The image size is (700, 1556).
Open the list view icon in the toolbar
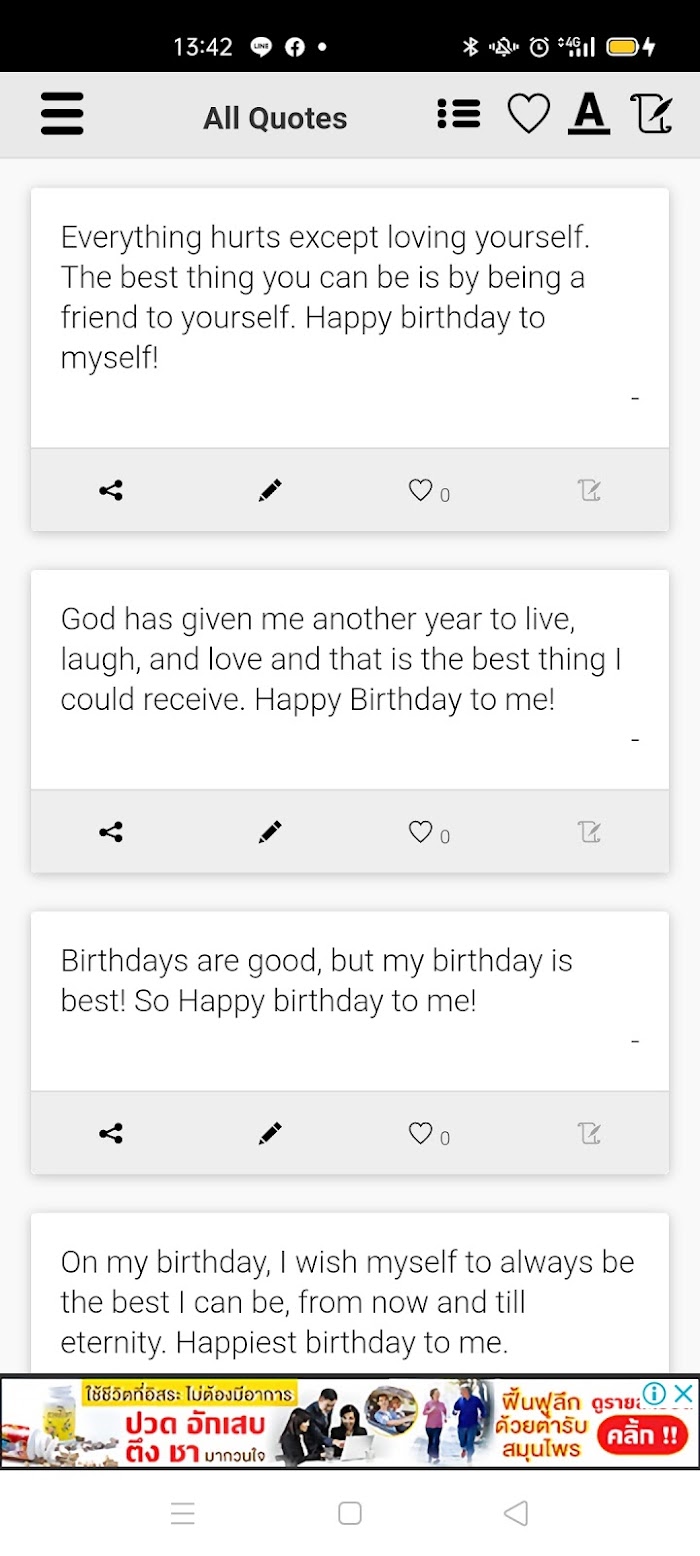[459, 114]
